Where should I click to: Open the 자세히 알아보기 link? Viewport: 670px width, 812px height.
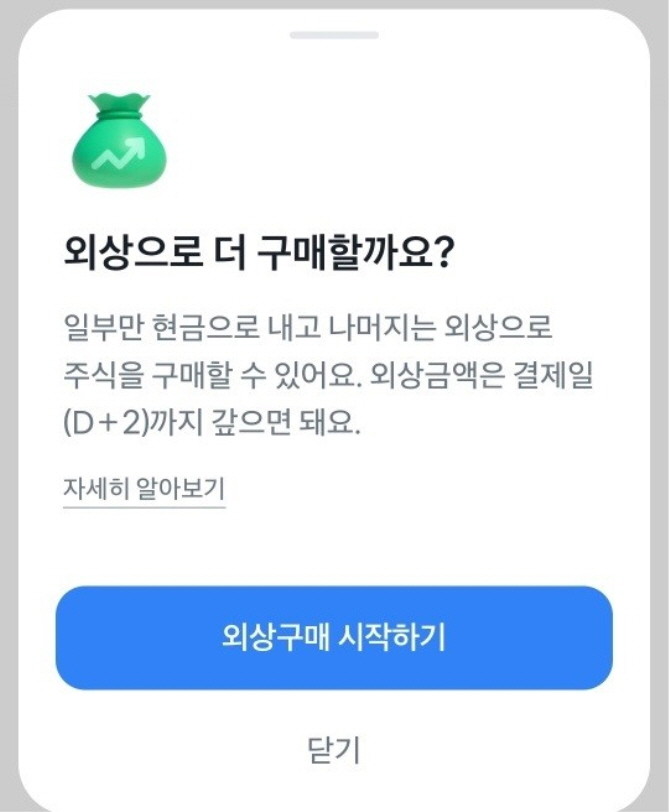(144, 489)
